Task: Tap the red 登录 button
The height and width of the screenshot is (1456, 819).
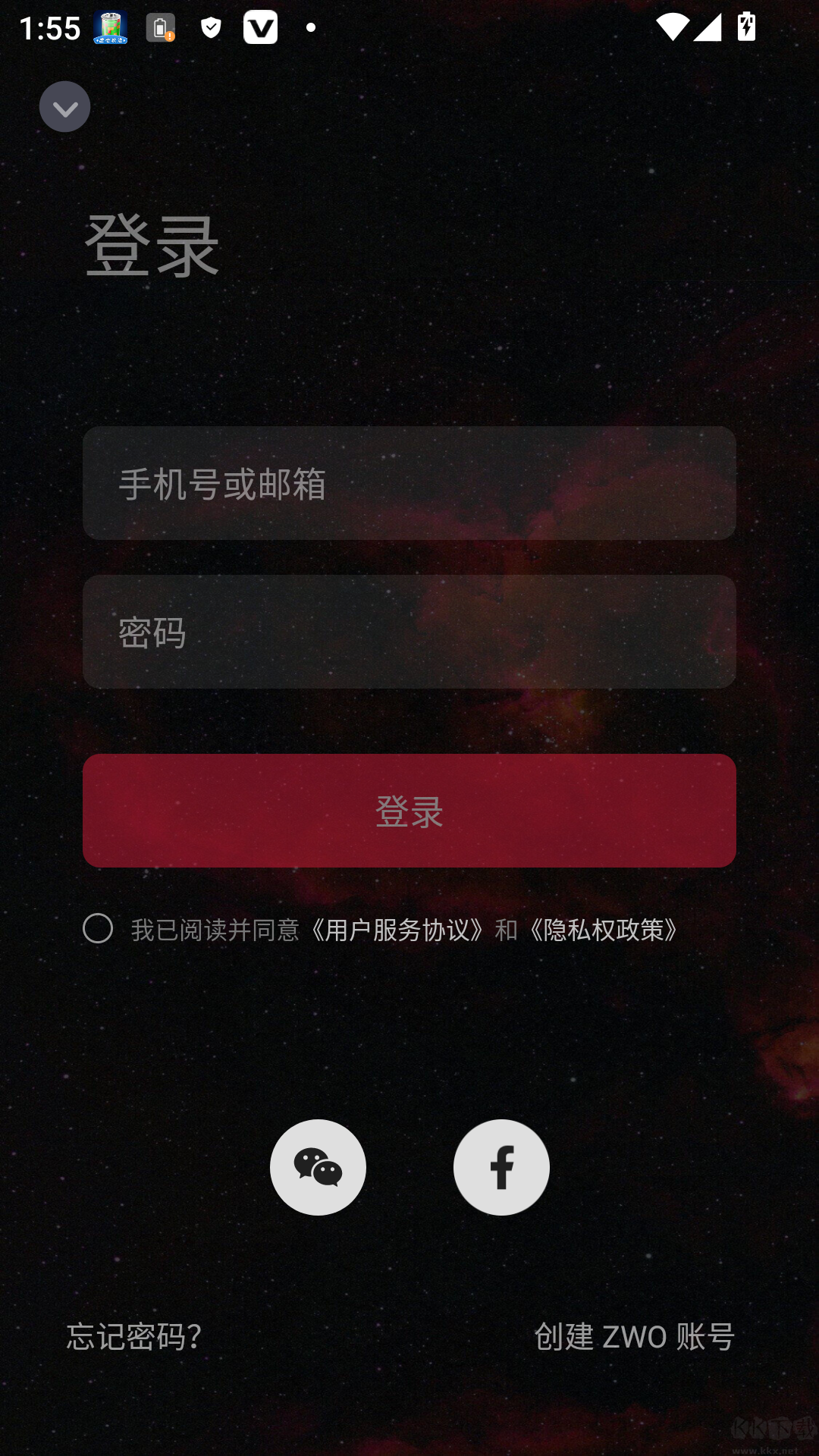Action: coord(409,811)
